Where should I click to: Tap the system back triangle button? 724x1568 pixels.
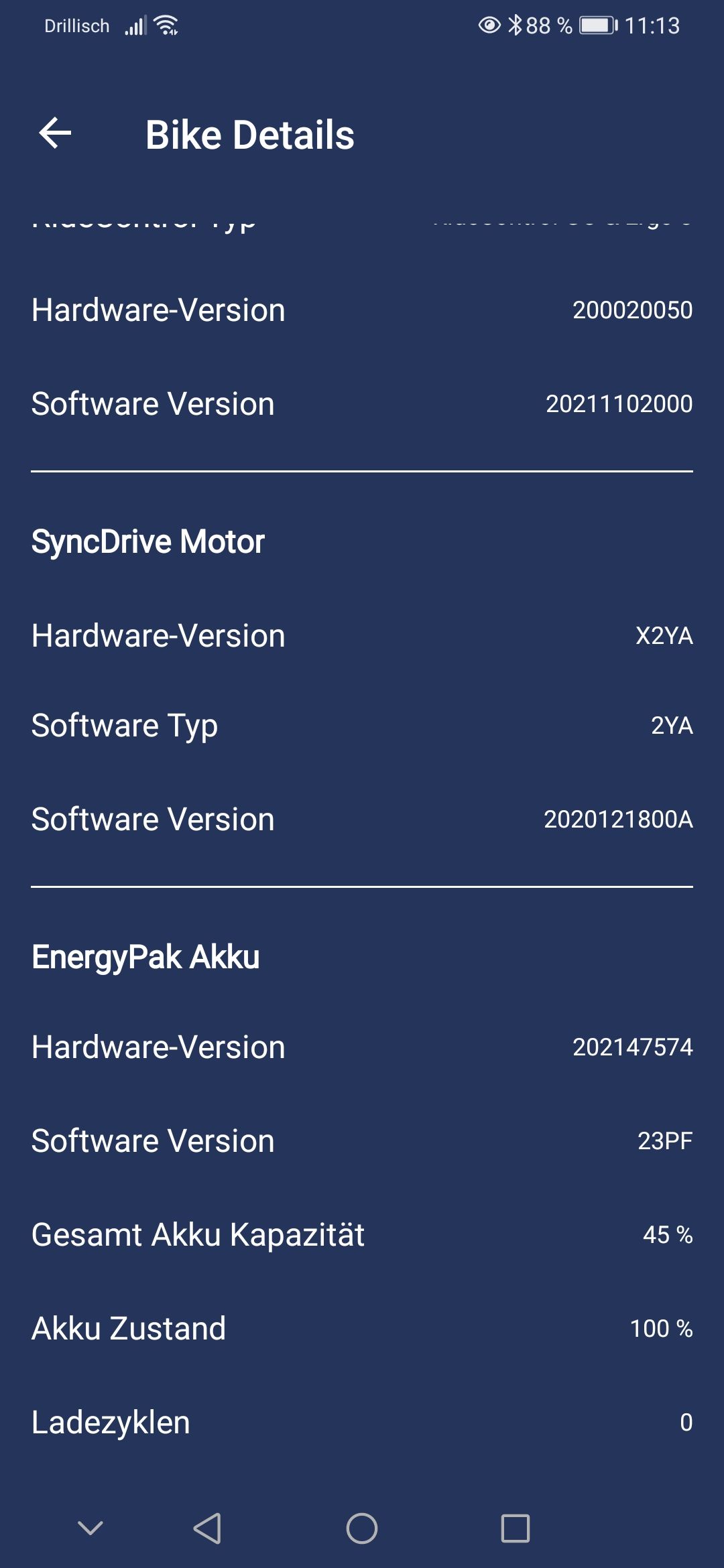[207, 1528]
